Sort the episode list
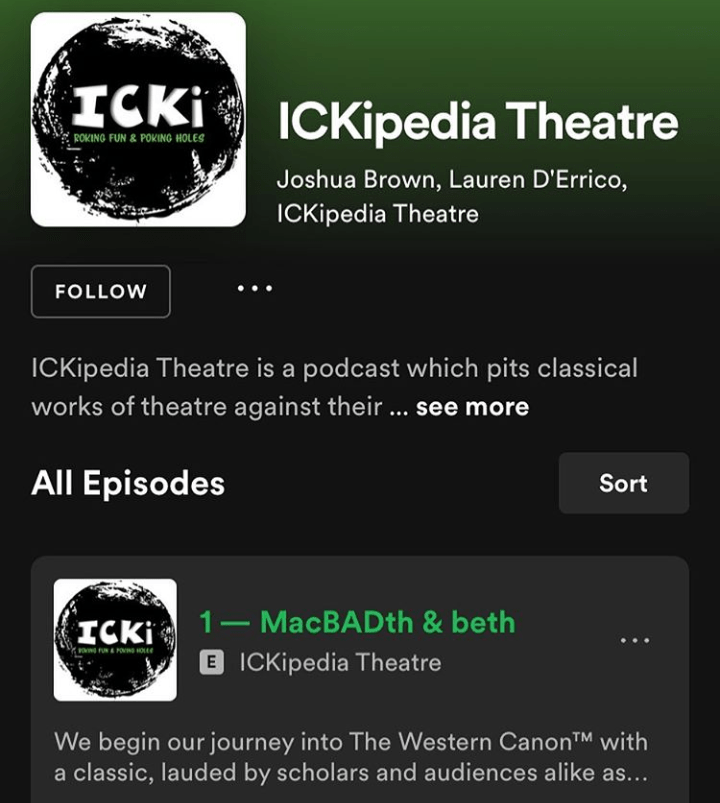 pos(623,483)
